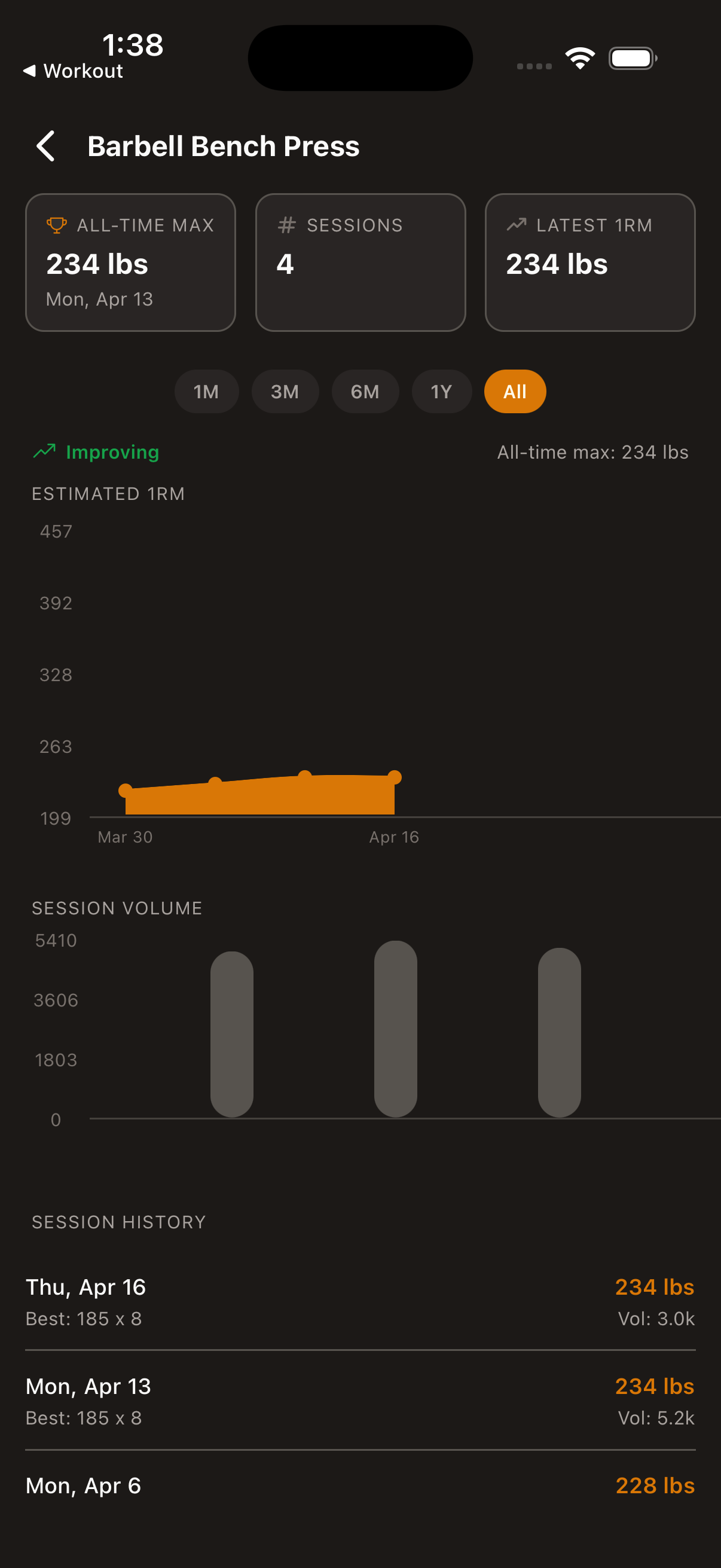Click the trophy icon in All-Time Max card

coord(58,225)
